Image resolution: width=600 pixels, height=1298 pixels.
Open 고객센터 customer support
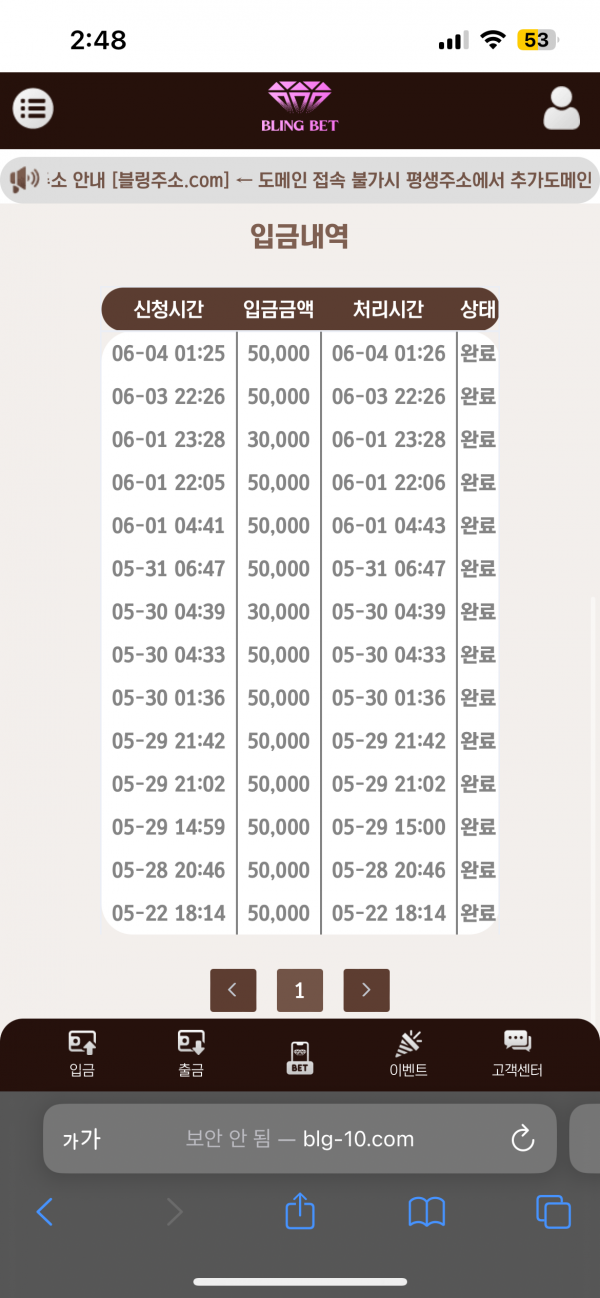[517, 1054]
